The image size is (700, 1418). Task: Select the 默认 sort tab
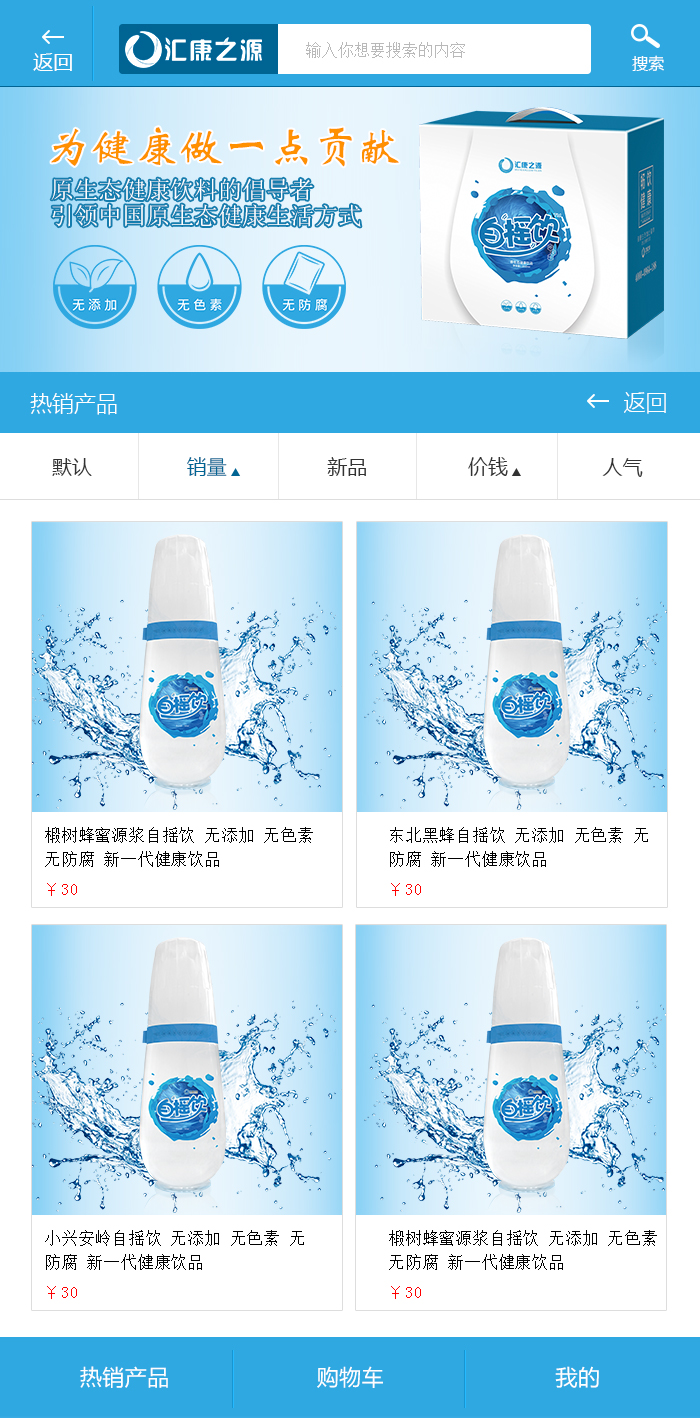[x=71, y=467]
